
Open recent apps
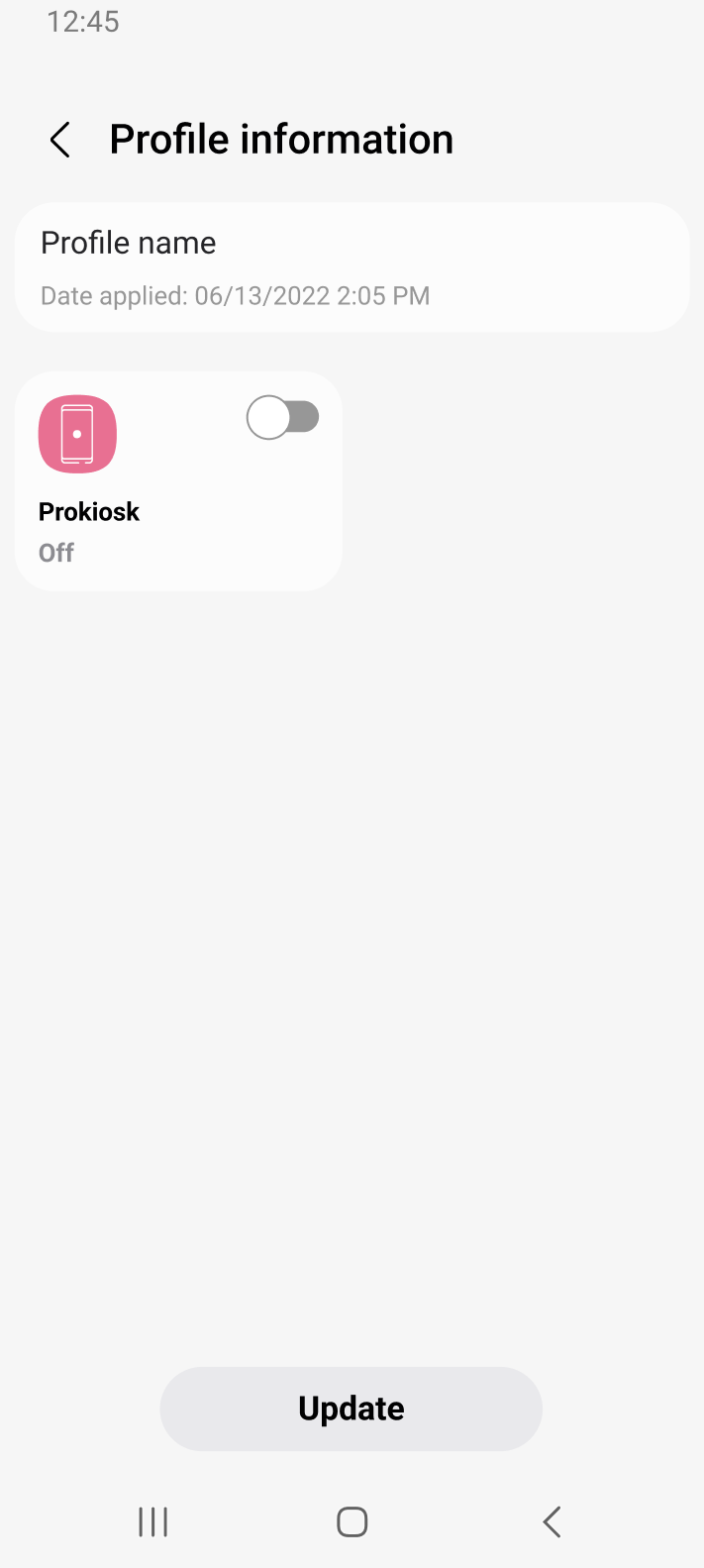(153, 1521)
